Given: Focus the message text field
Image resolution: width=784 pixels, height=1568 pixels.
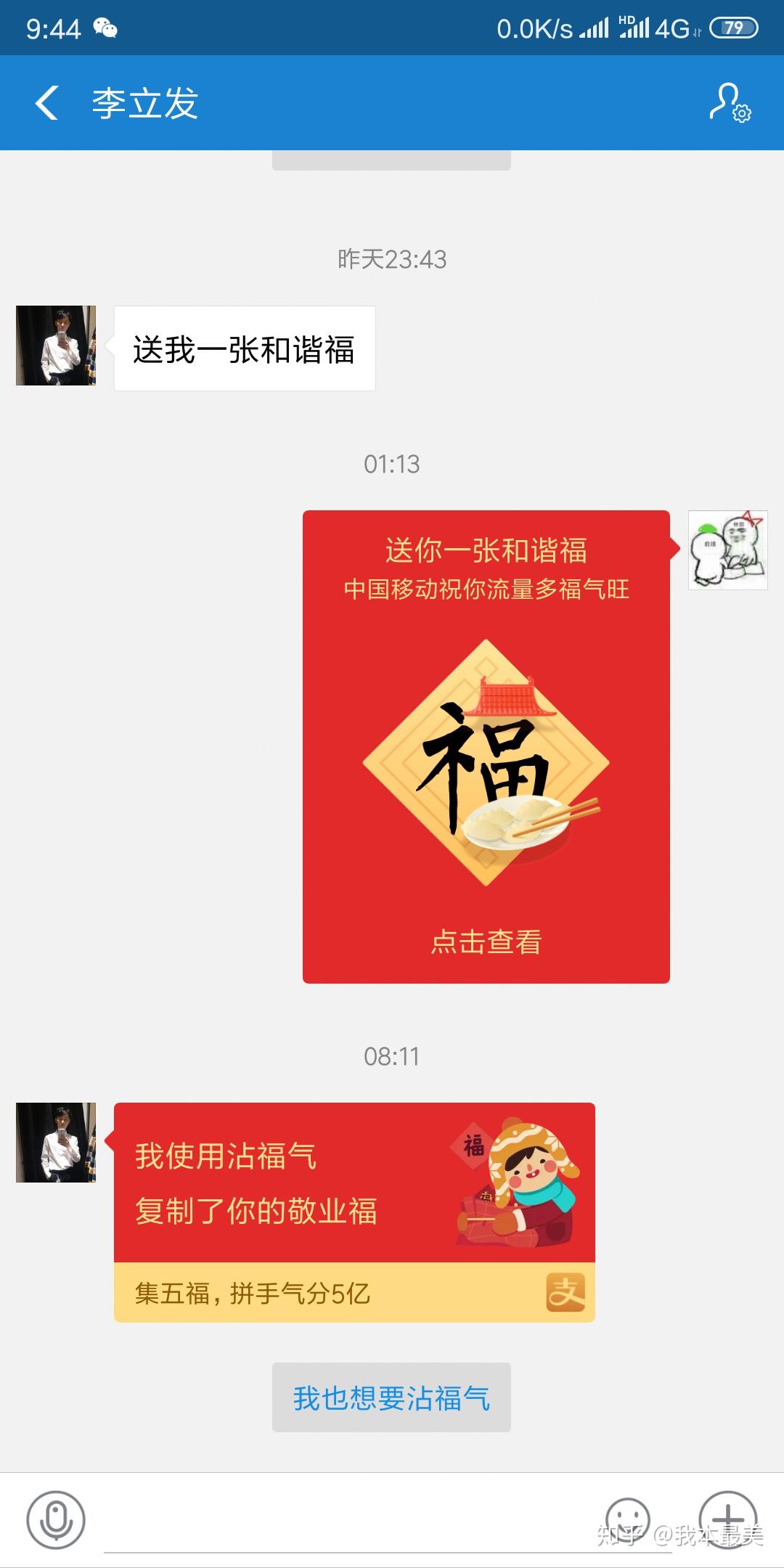Looking at the screenshot, I should click(348, 1521).
